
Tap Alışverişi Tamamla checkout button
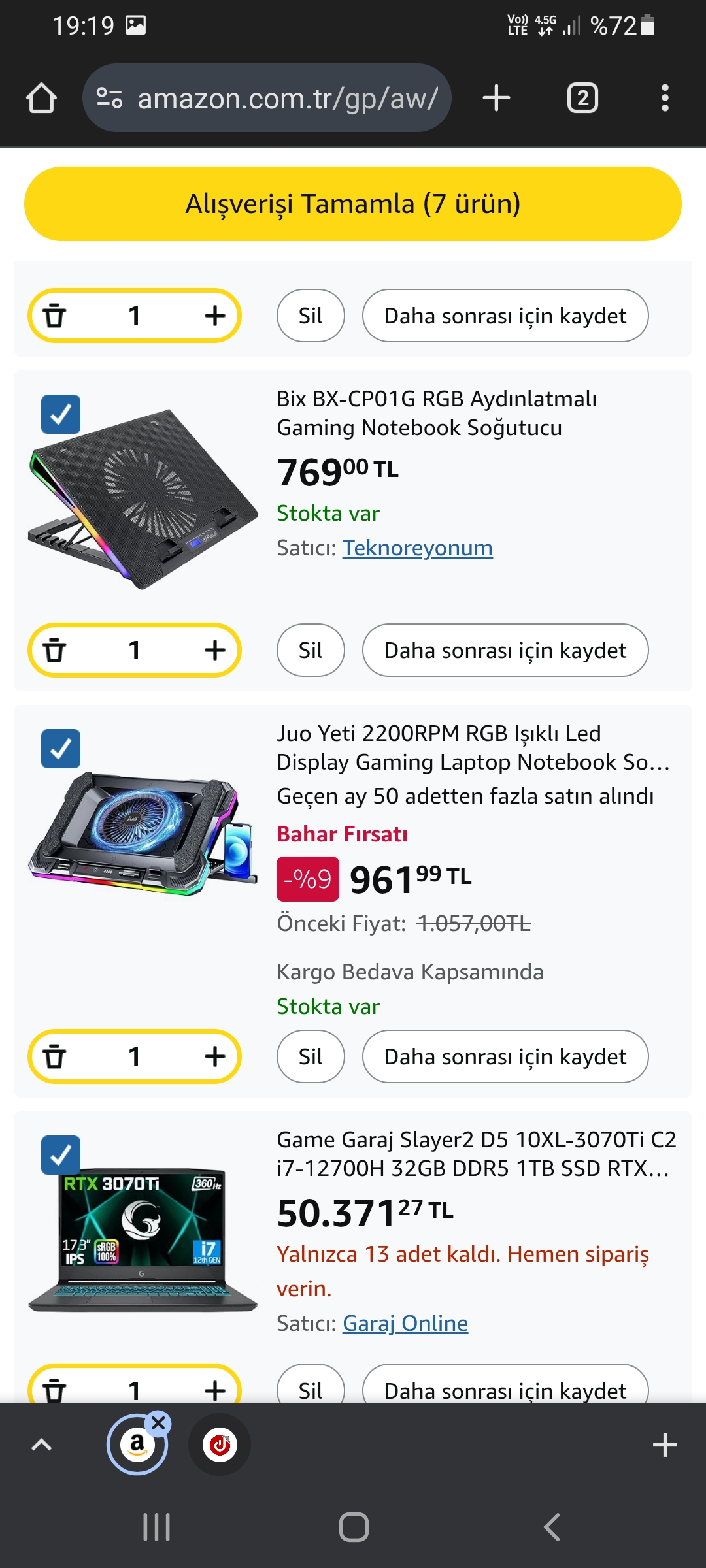pos(353,204)
